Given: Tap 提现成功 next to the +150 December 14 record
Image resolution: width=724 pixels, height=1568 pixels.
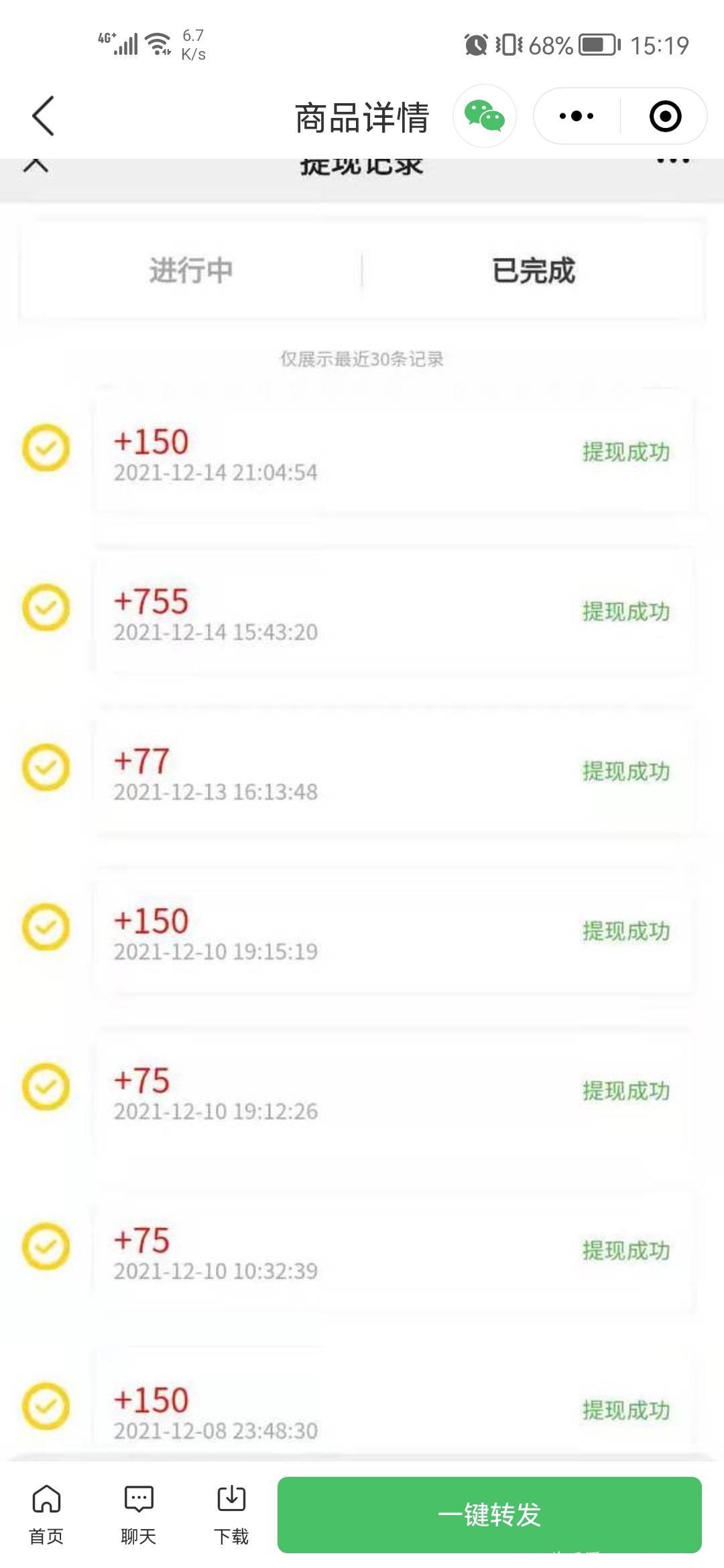Looking at the screenshot, I should click(625, 452).
